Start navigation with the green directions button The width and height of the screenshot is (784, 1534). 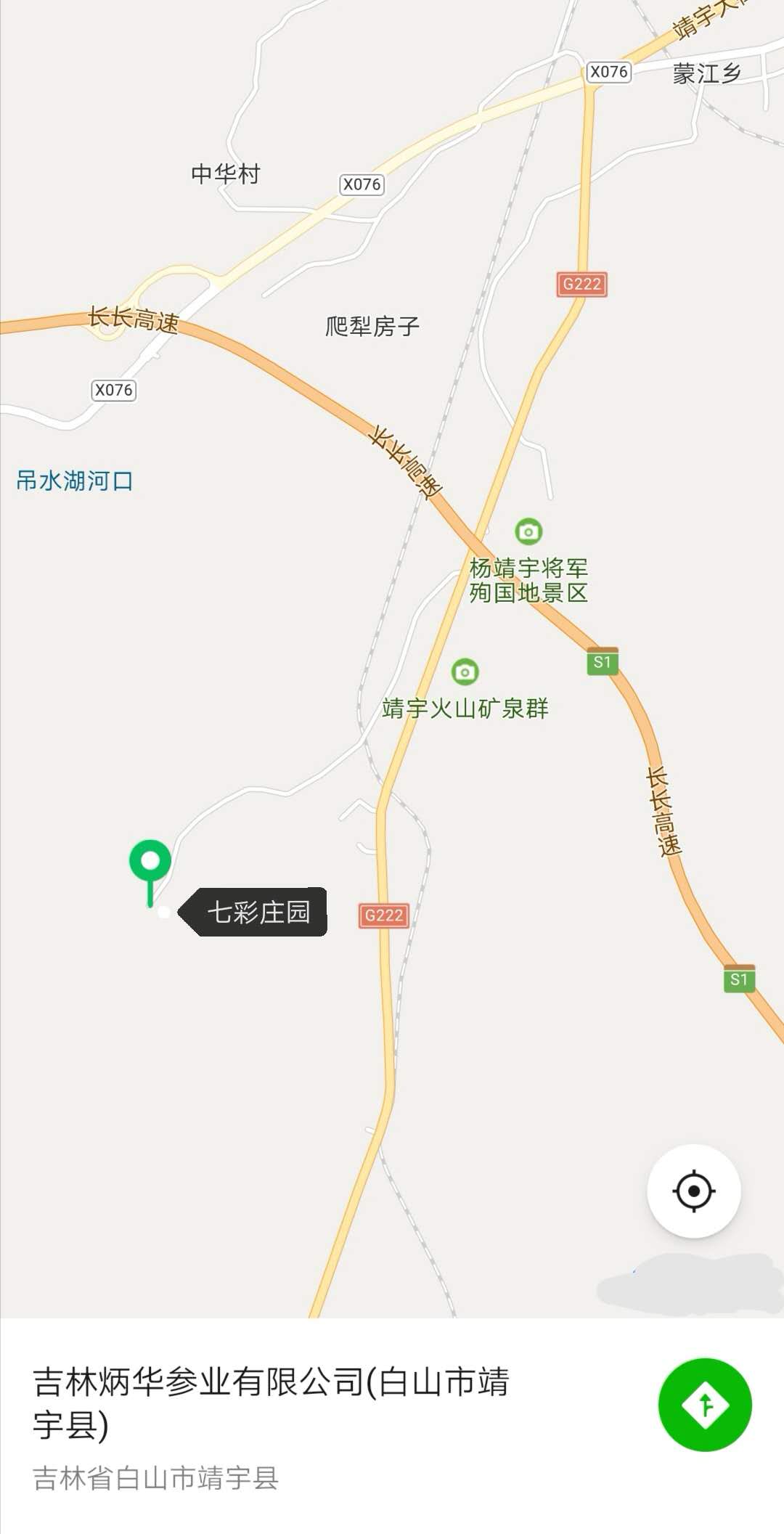coord(705,1405)
